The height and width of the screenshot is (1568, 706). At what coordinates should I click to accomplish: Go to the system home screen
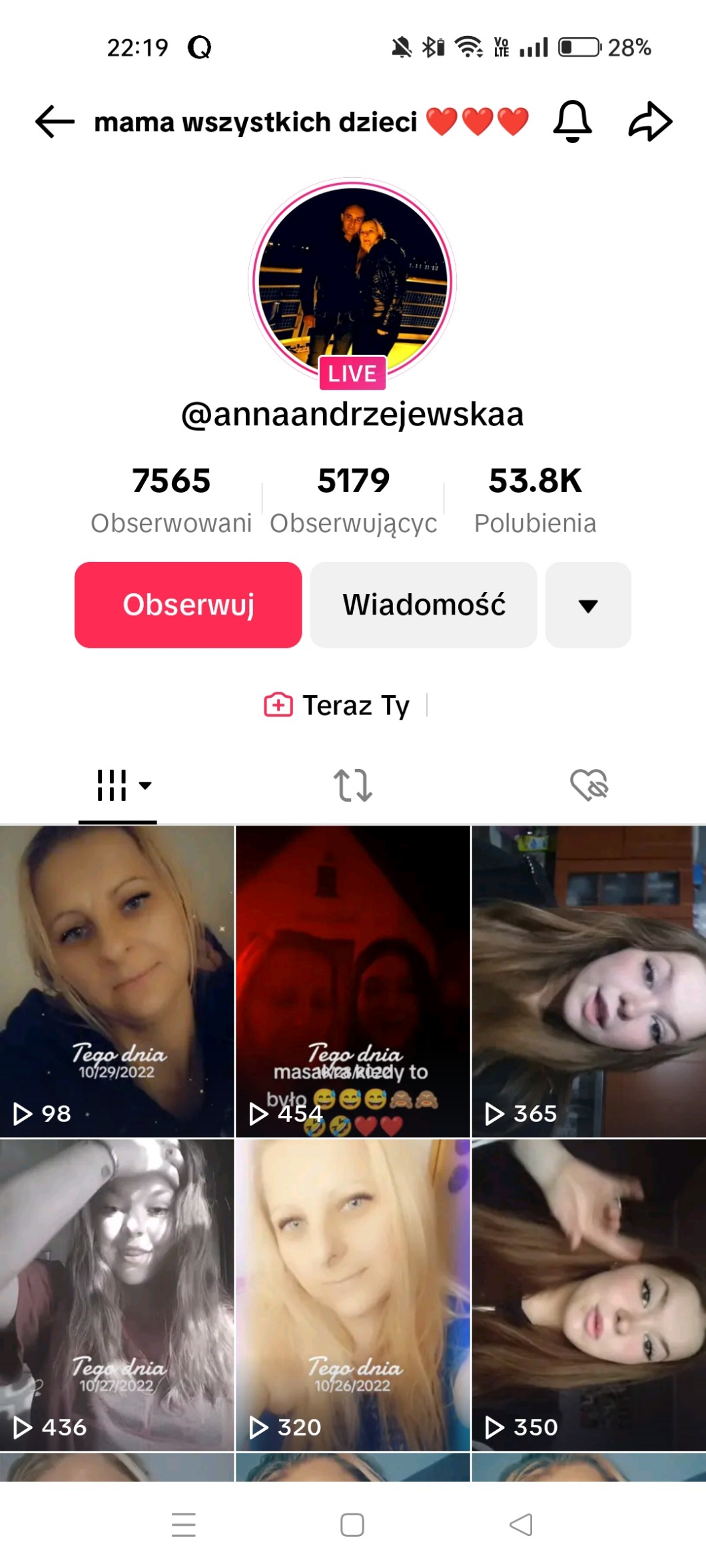(x=352, y=1525)
